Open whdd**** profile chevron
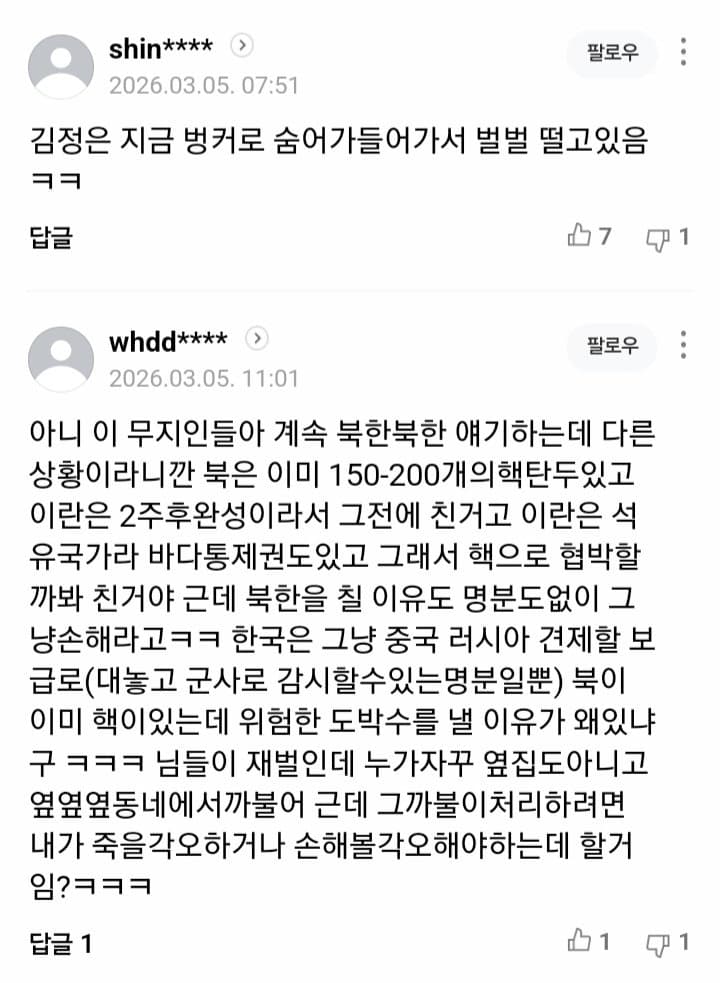The height and width of the screenshot is (983, 720). click(257, 338)
